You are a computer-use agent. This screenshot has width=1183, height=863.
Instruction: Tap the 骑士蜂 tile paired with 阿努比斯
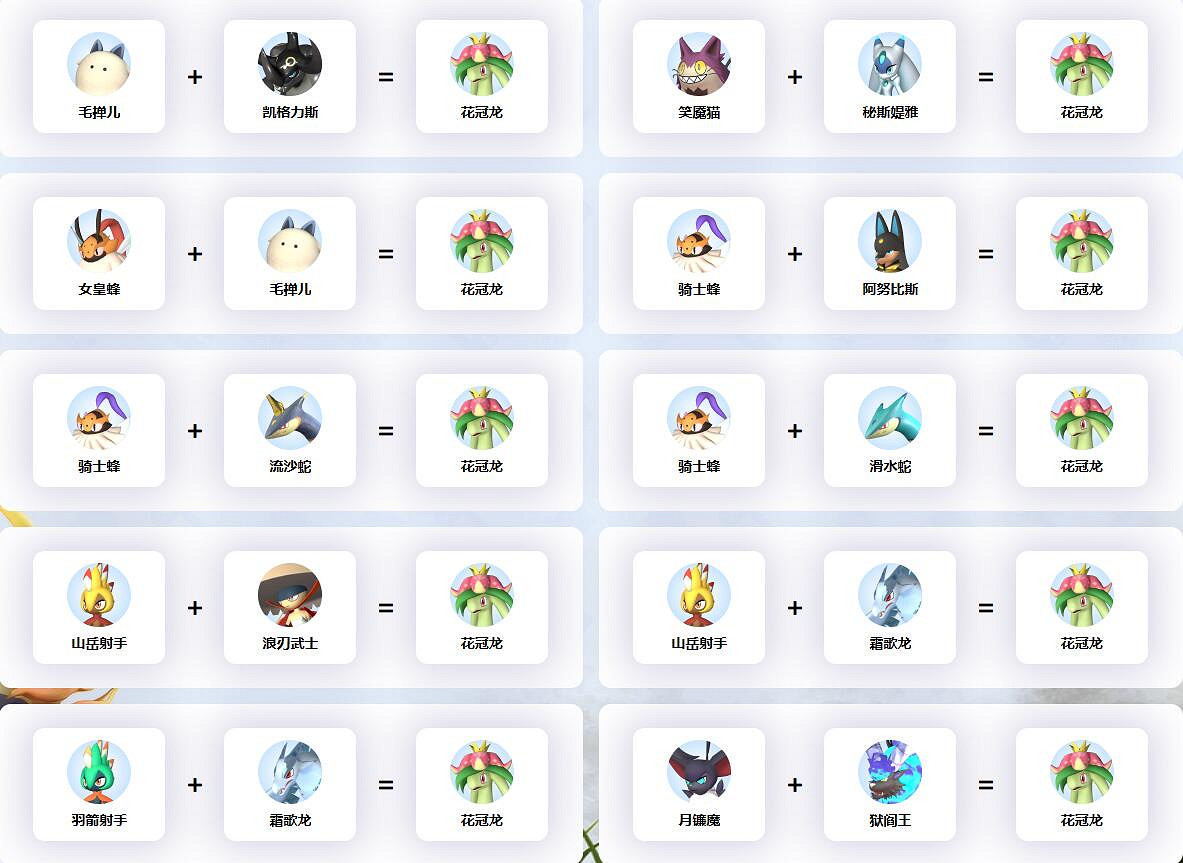pos(699,253)
